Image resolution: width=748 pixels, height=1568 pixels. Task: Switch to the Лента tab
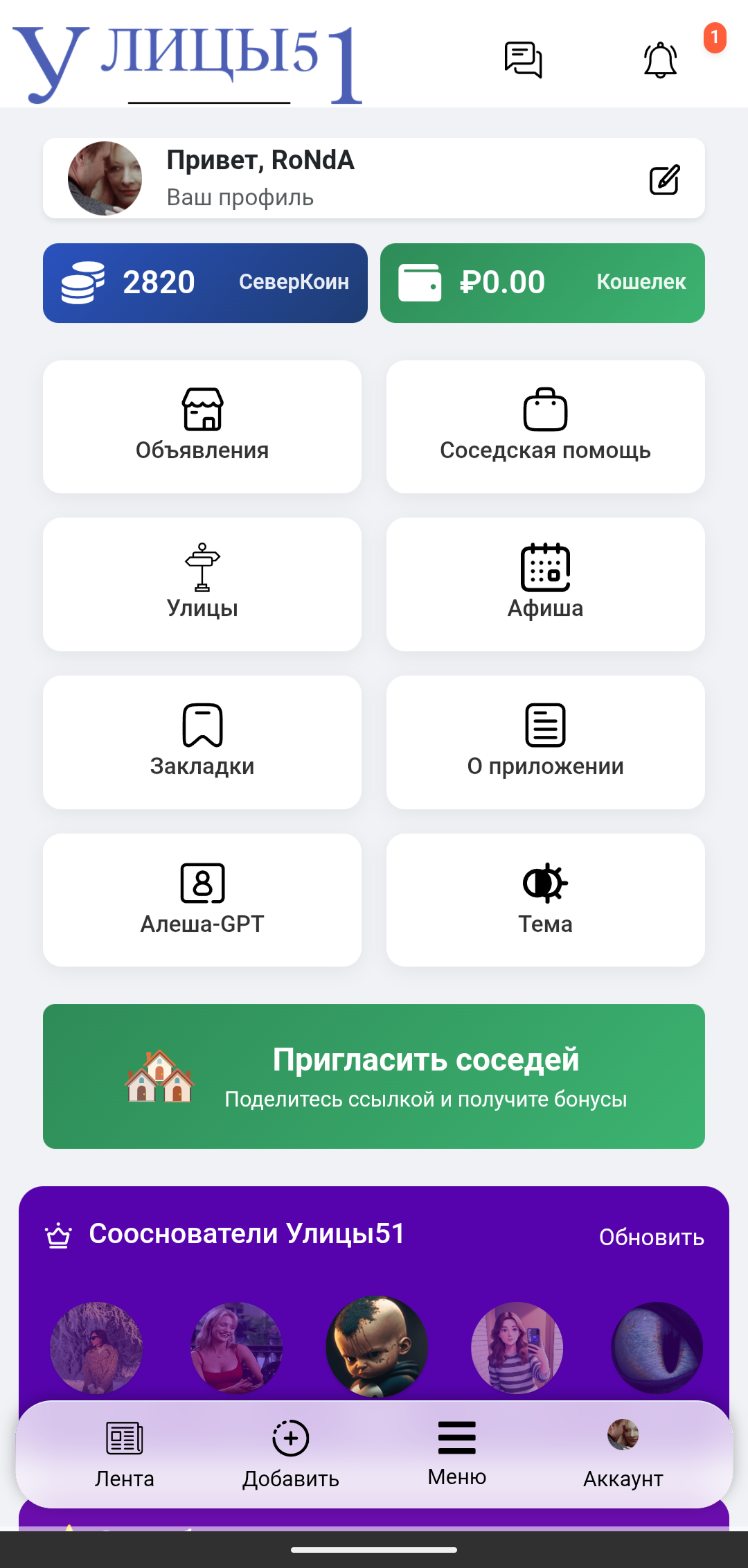tap(125, 1455)
